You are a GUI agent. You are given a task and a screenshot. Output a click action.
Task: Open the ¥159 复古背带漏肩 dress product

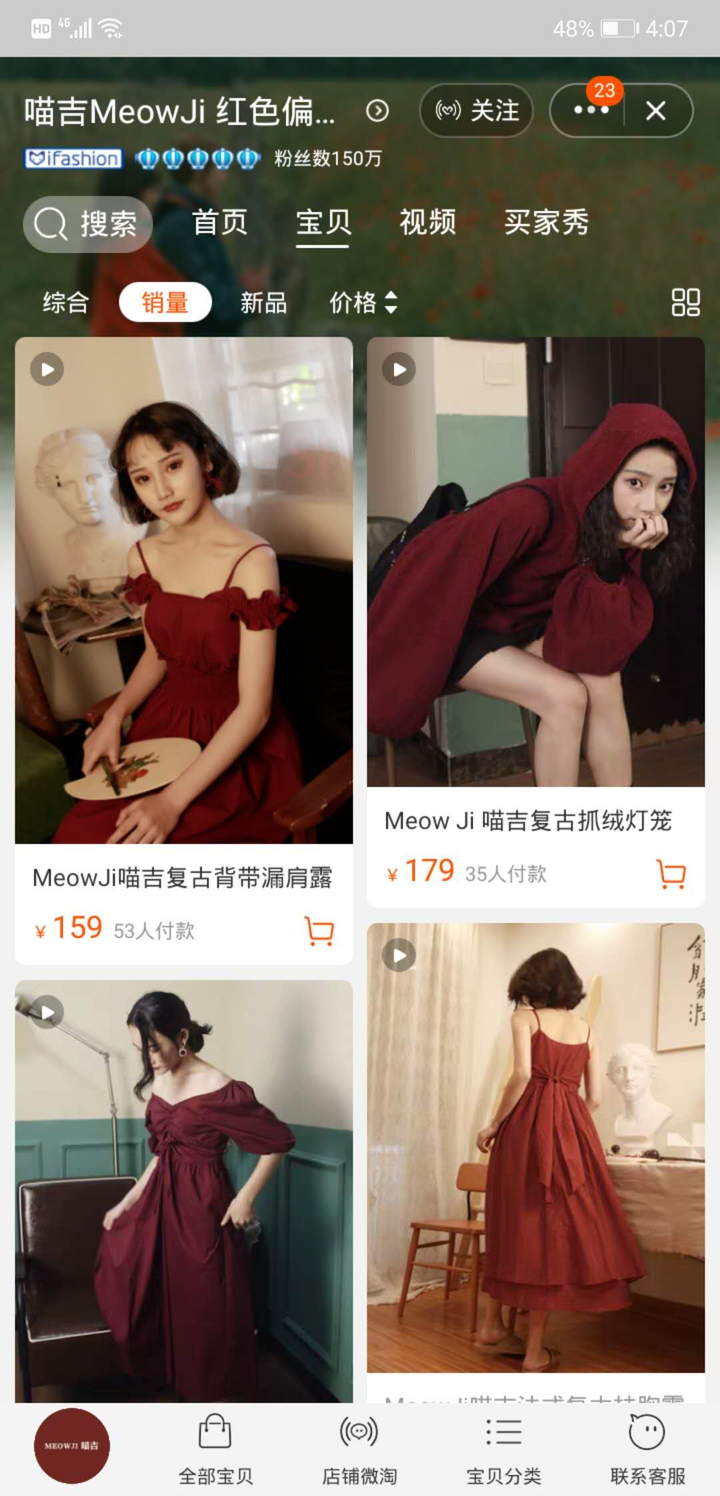pyautogui.click(x=184, y=590)
